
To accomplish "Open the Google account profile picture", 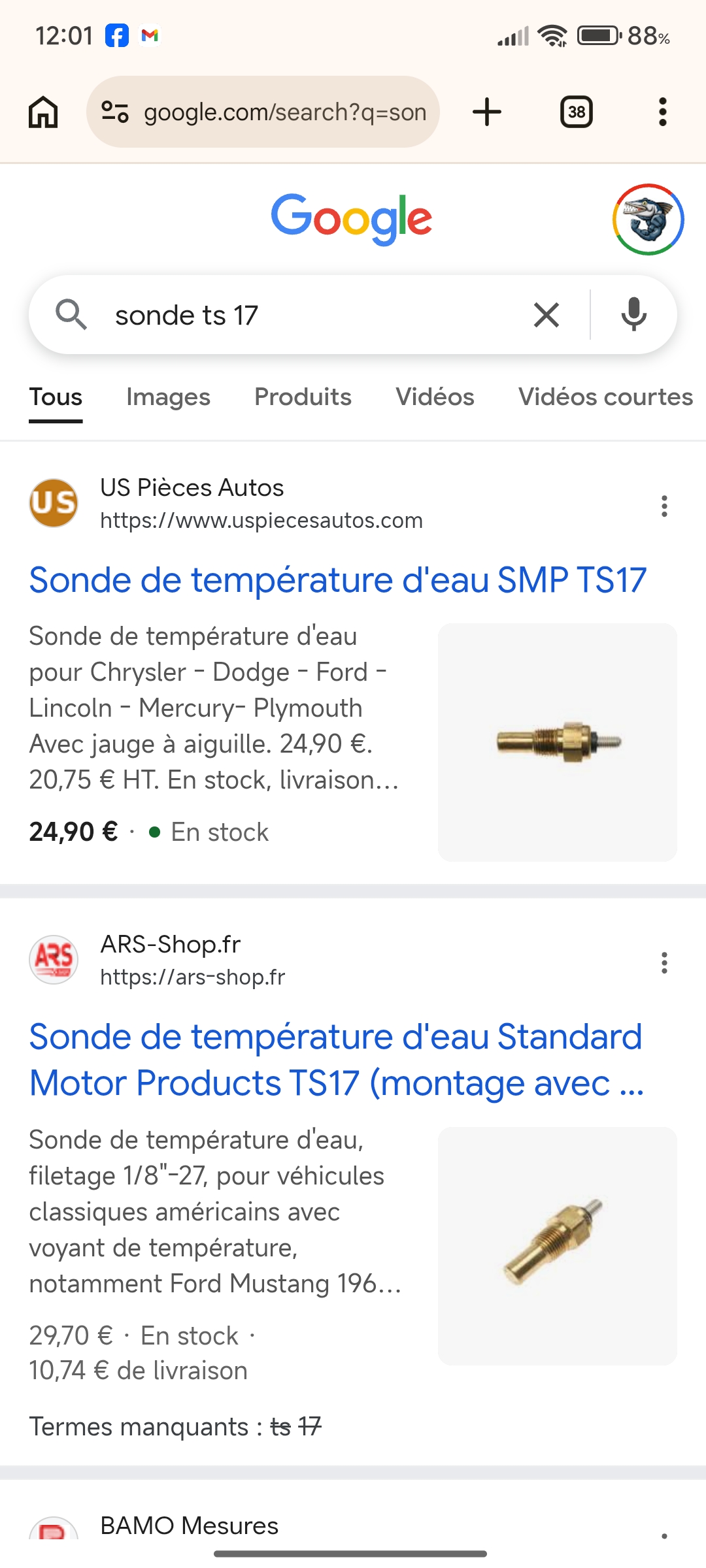I will click(648, 220).
